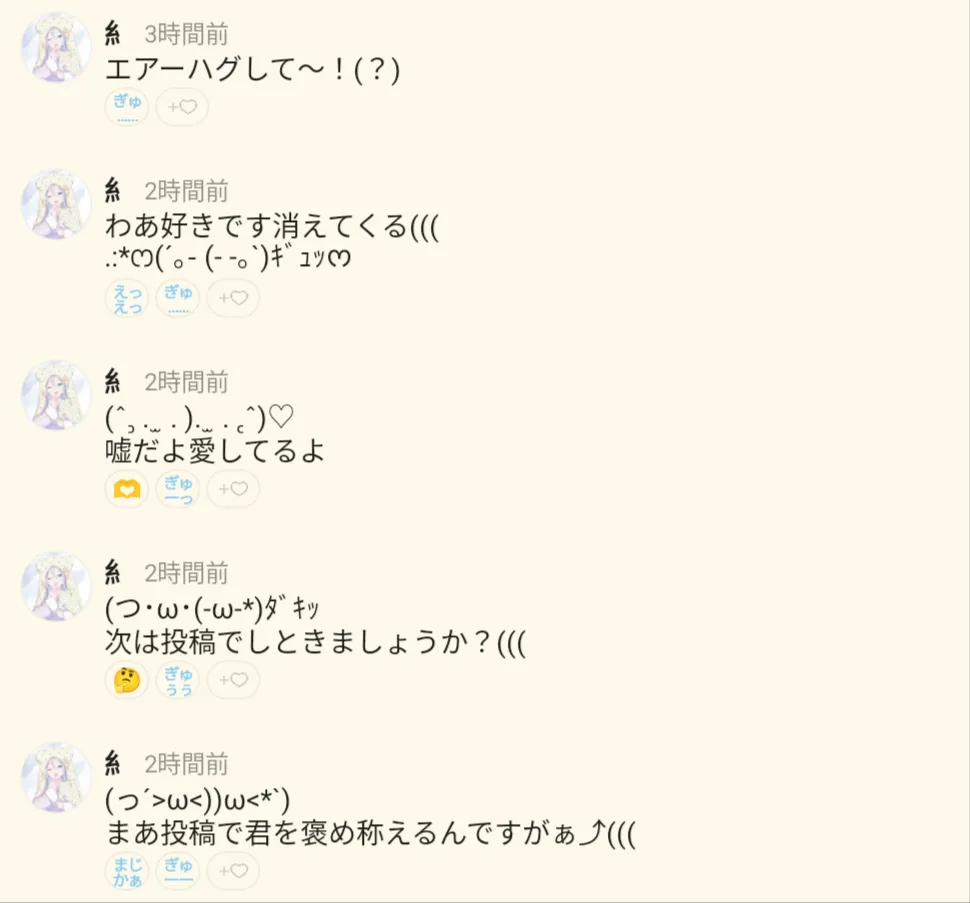Viewport: 970px width, 903px height.
Task: Add a reaction to the まあ投稿で君を褒め称える post
Action: tap(233, 871)
